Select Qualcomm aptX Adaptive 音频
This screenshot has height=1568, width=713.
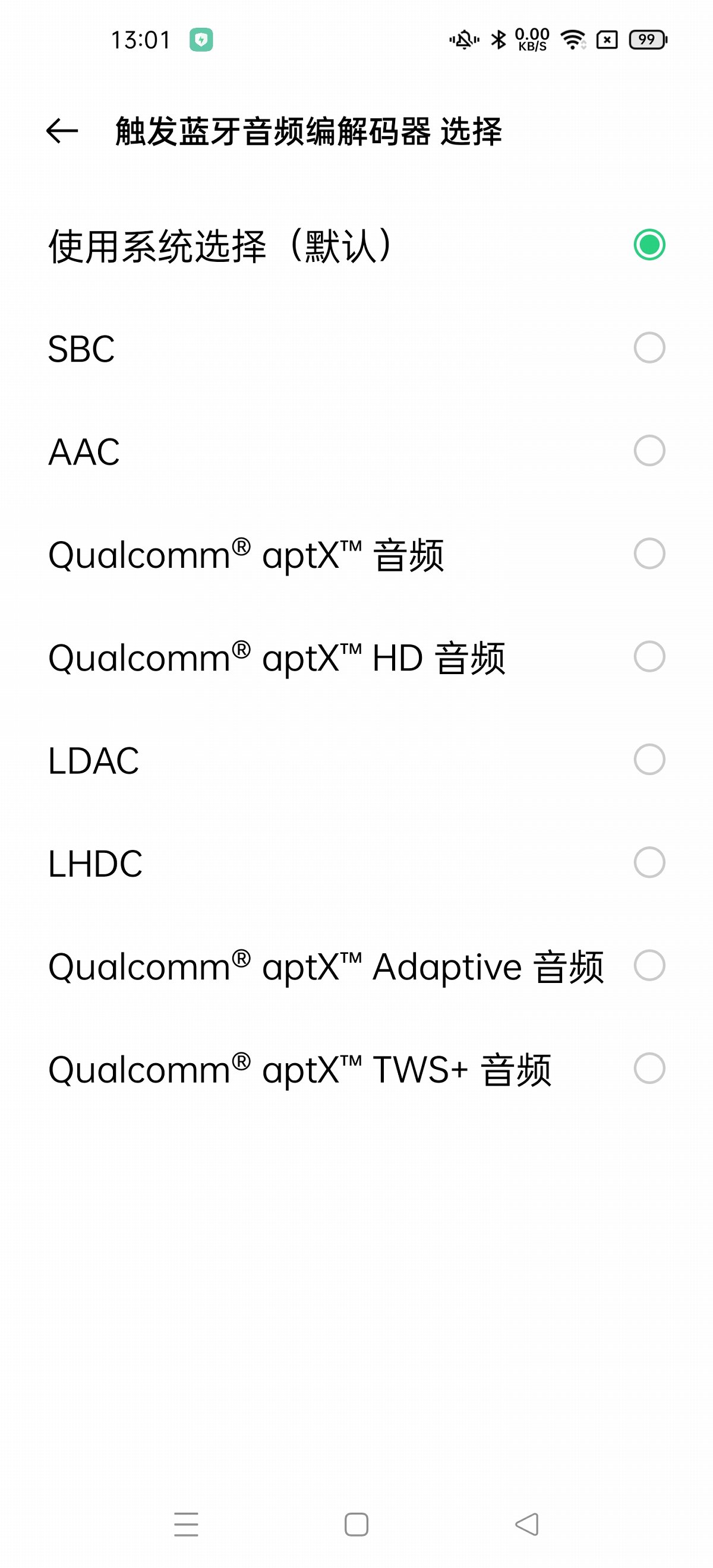tap(356, 965)
